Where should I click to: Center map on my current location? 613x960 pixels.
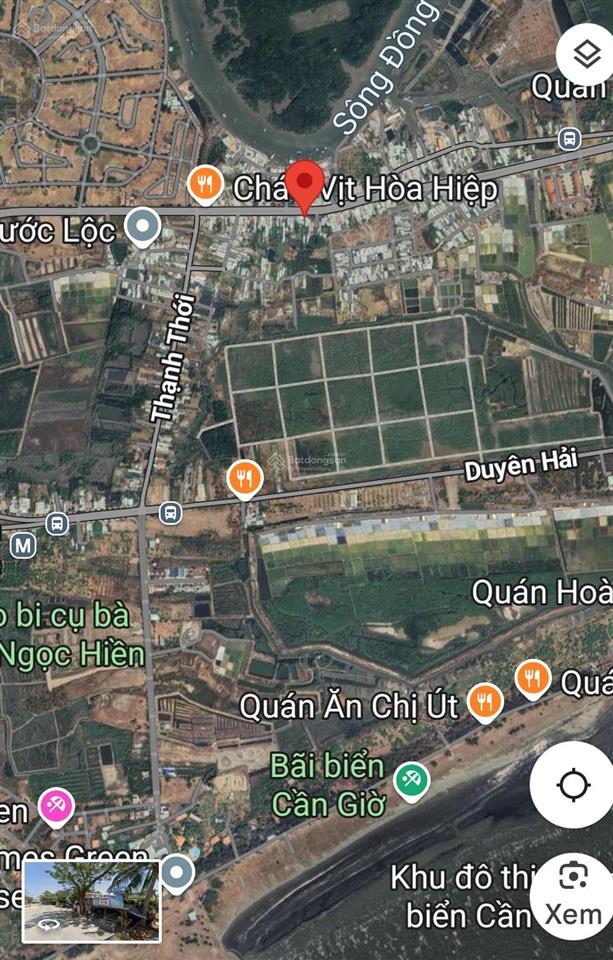[x=574, y=785]
